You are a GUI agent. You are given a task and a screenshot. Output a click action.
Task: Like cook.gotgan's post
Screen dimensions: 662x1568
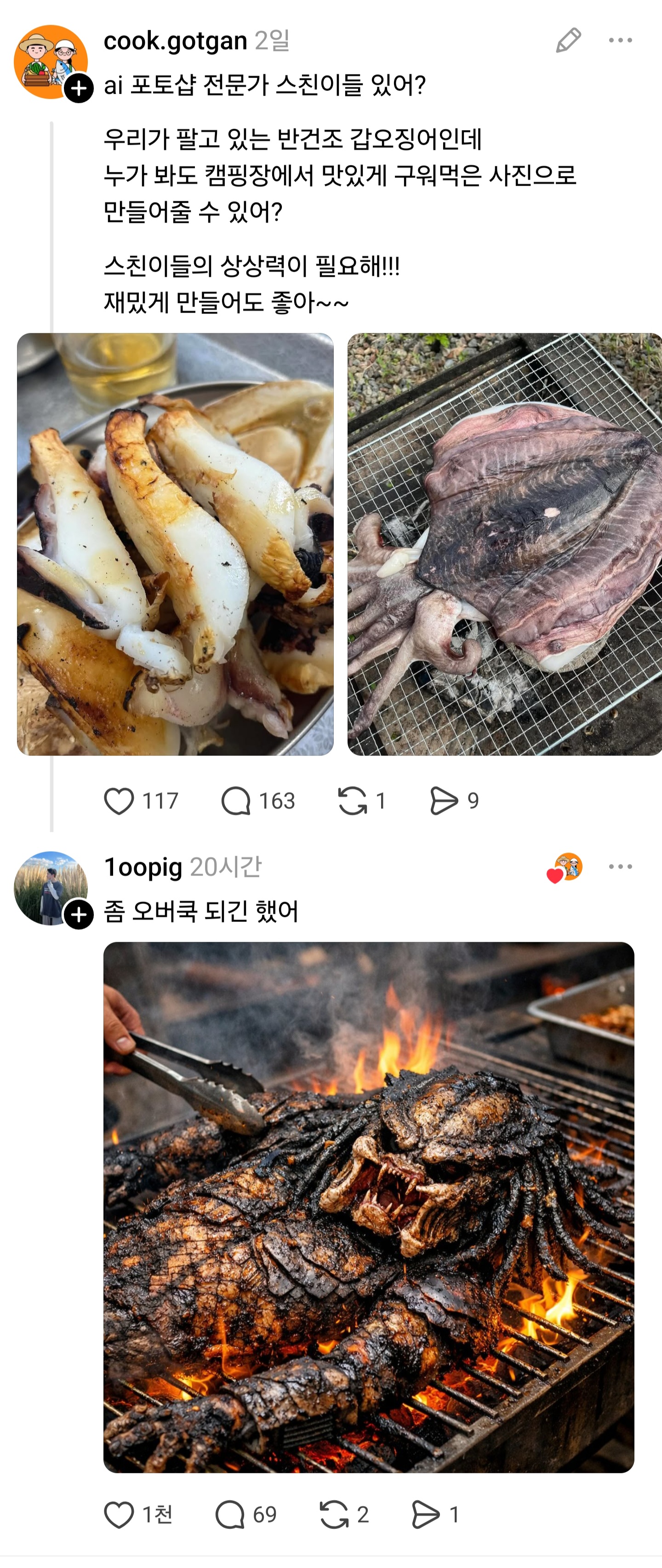[x=119, y=801]
